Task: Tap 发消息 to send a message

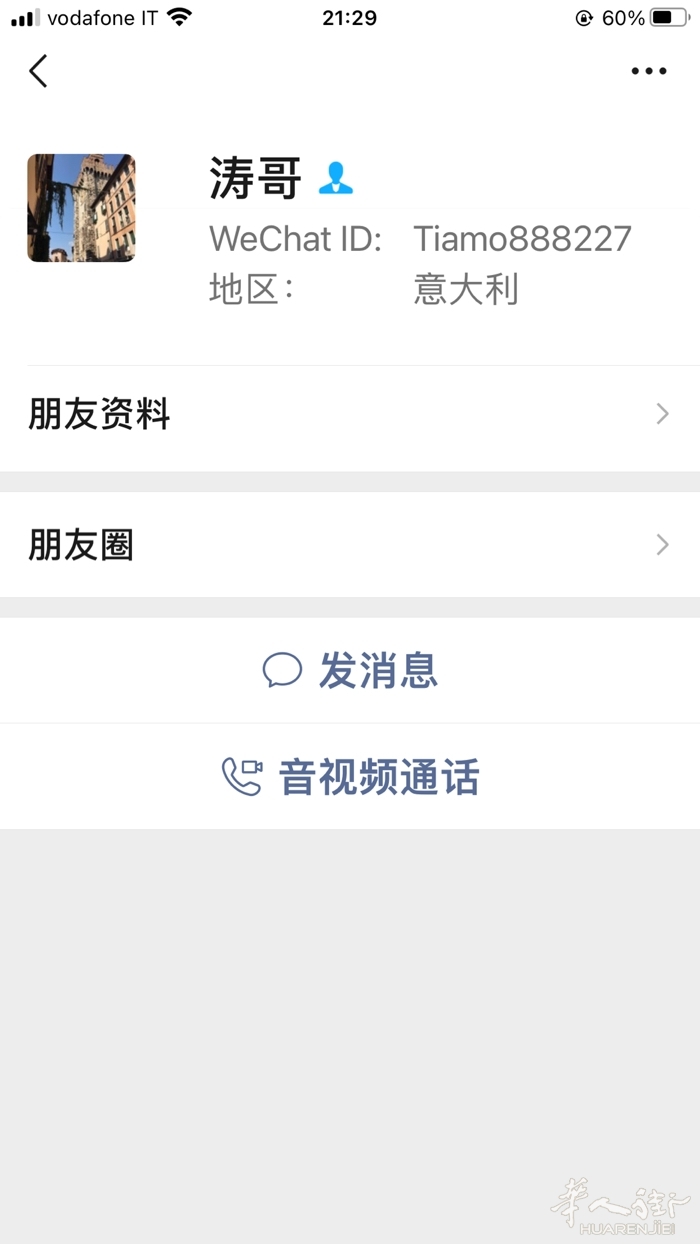Action: point(350,670)
